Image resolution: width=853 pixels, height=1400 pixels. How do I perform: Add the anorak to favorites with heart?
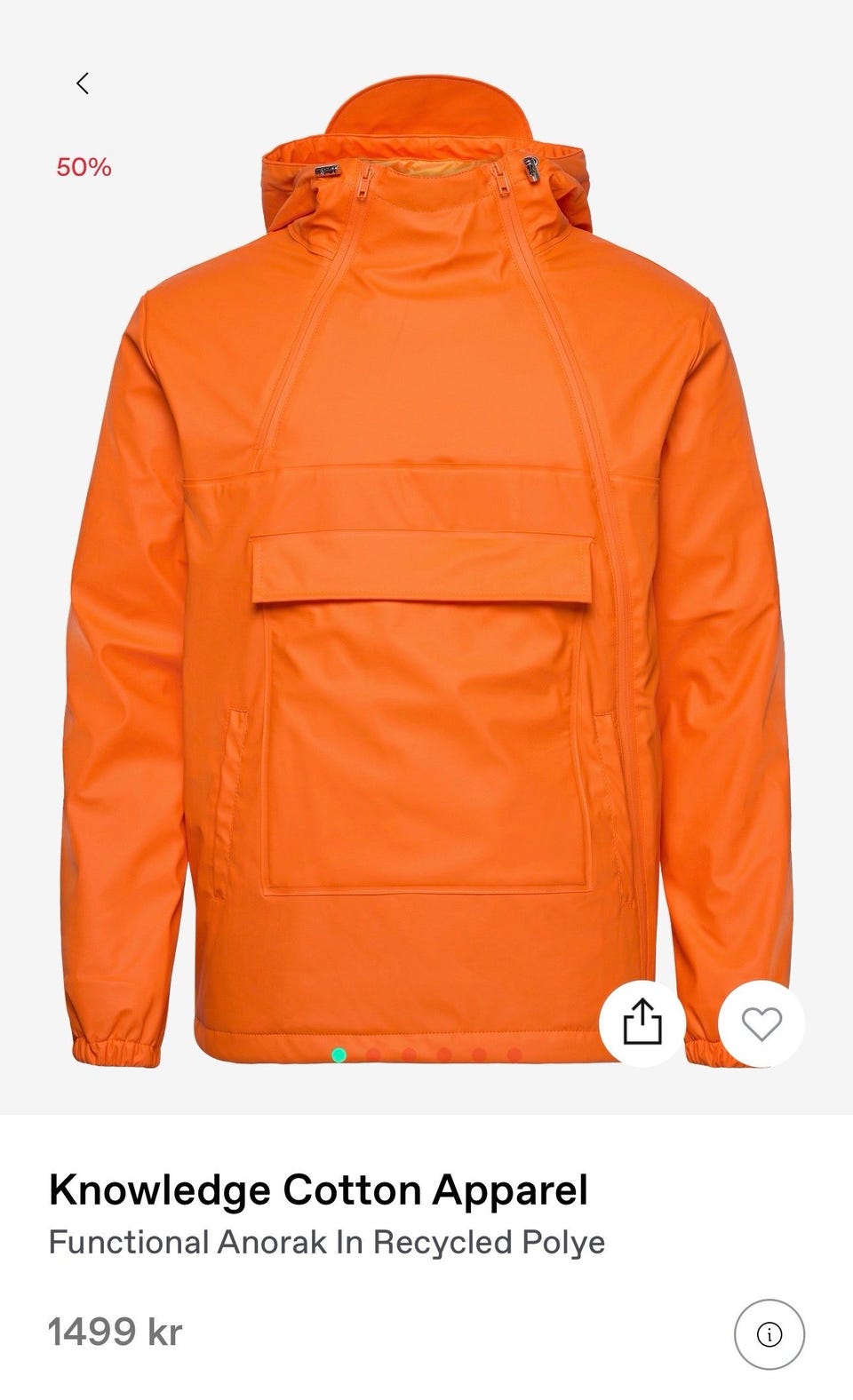click(x=761, y=1023)
